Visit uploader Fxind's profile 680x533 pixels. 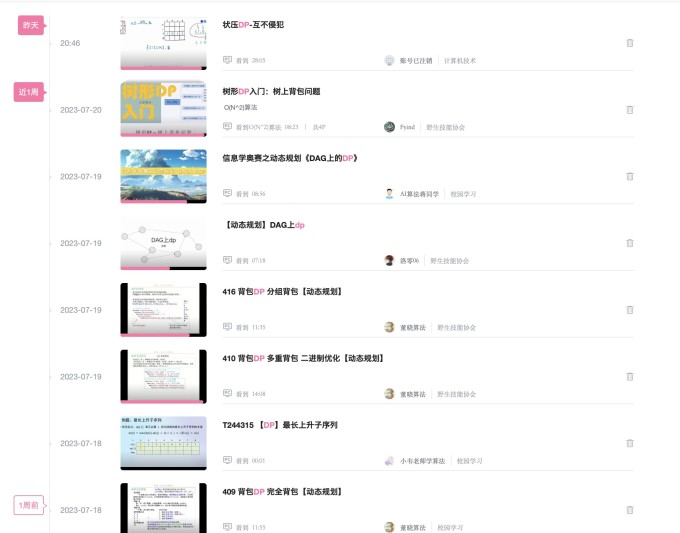point(406,127)
